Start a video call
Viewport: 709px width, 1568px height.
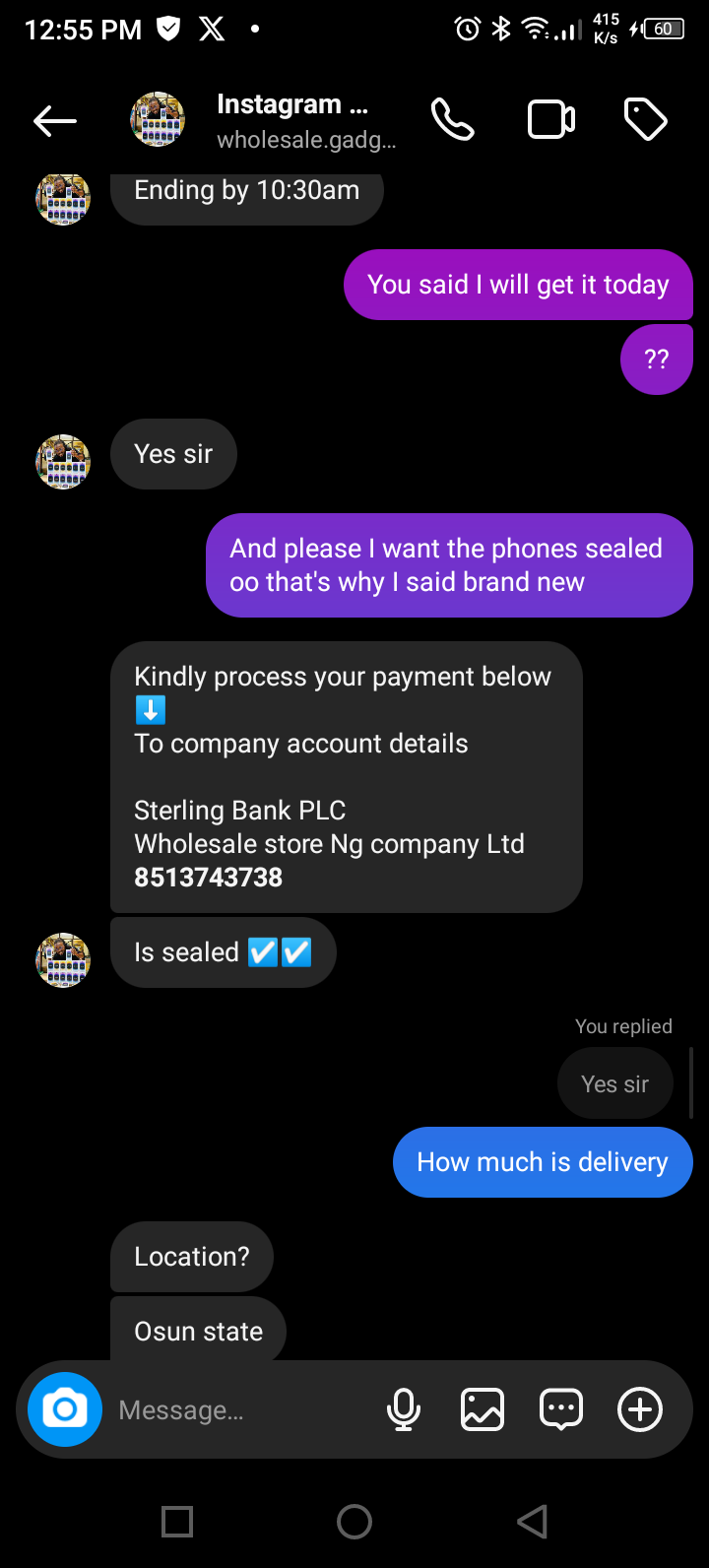point(551,121)
